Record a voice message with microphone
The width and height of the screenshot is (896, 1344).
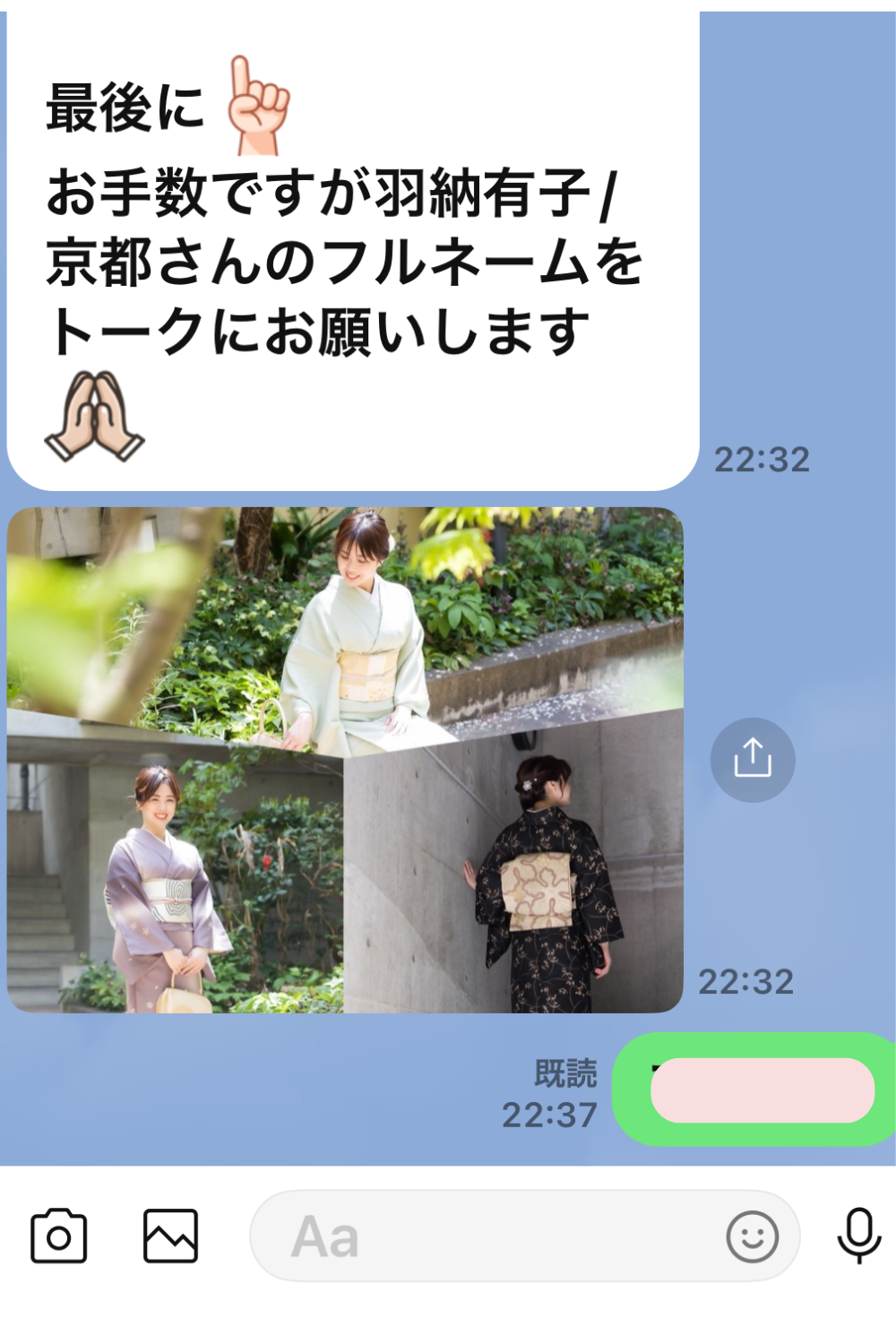pos(859,1236)
